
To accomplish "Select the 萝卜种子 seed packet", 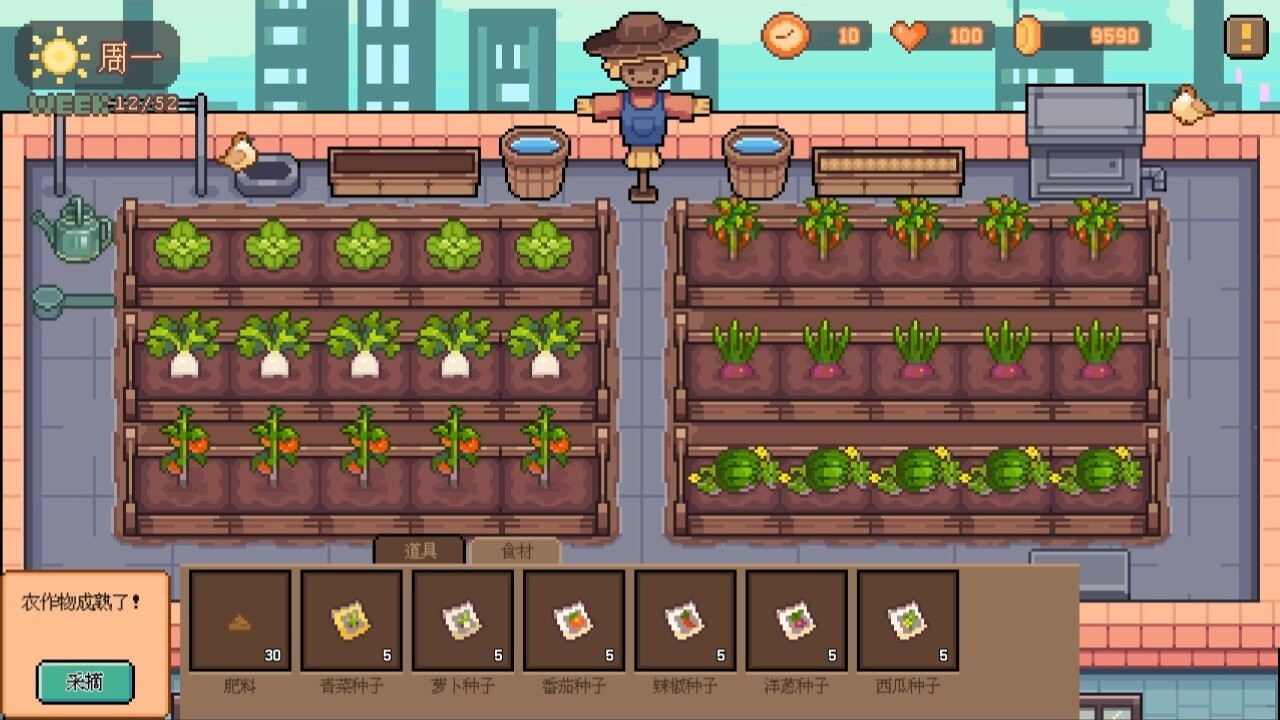I will (x=462, y=621).
